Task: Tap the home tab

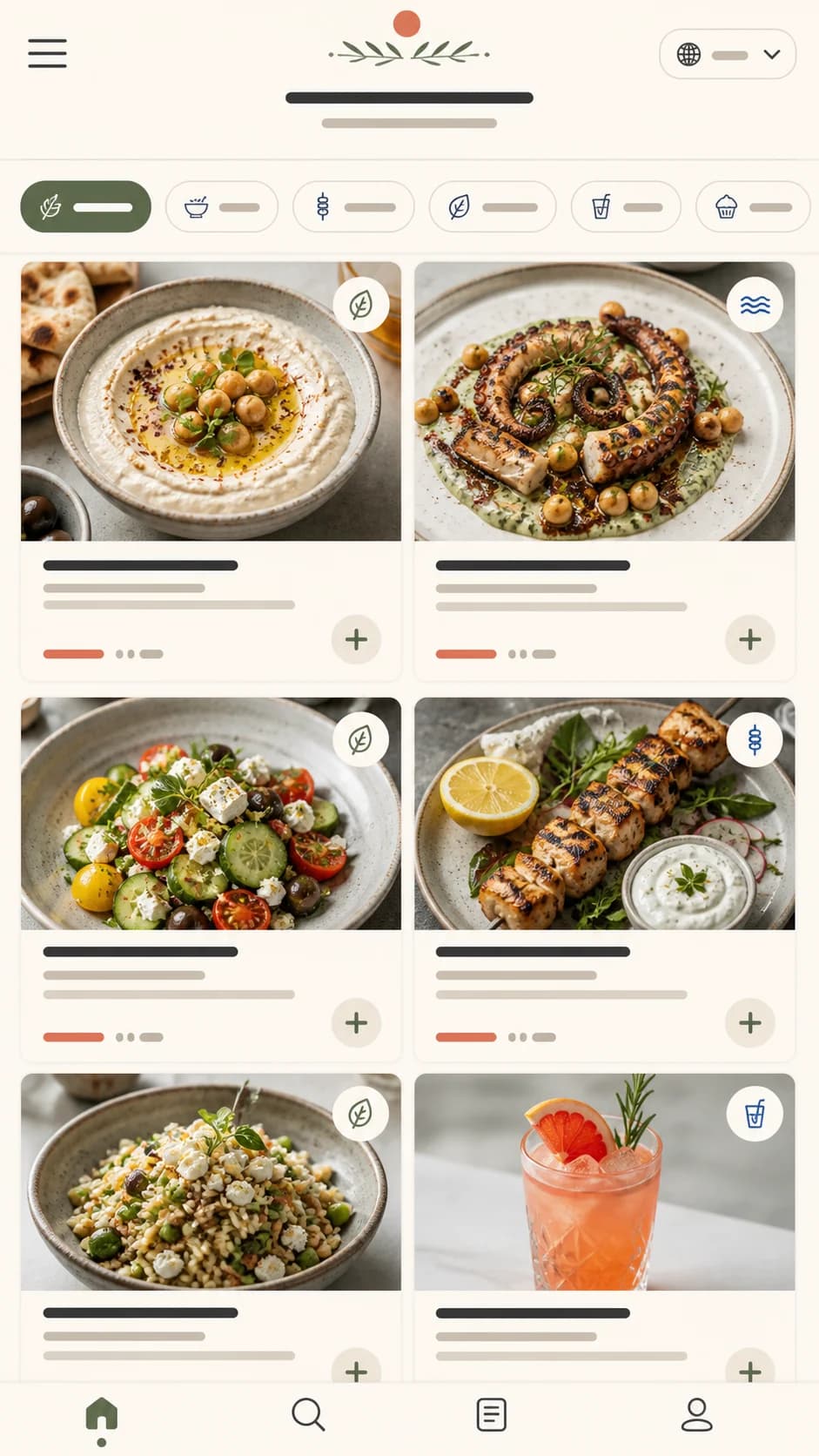Action: pos(102,1418)
